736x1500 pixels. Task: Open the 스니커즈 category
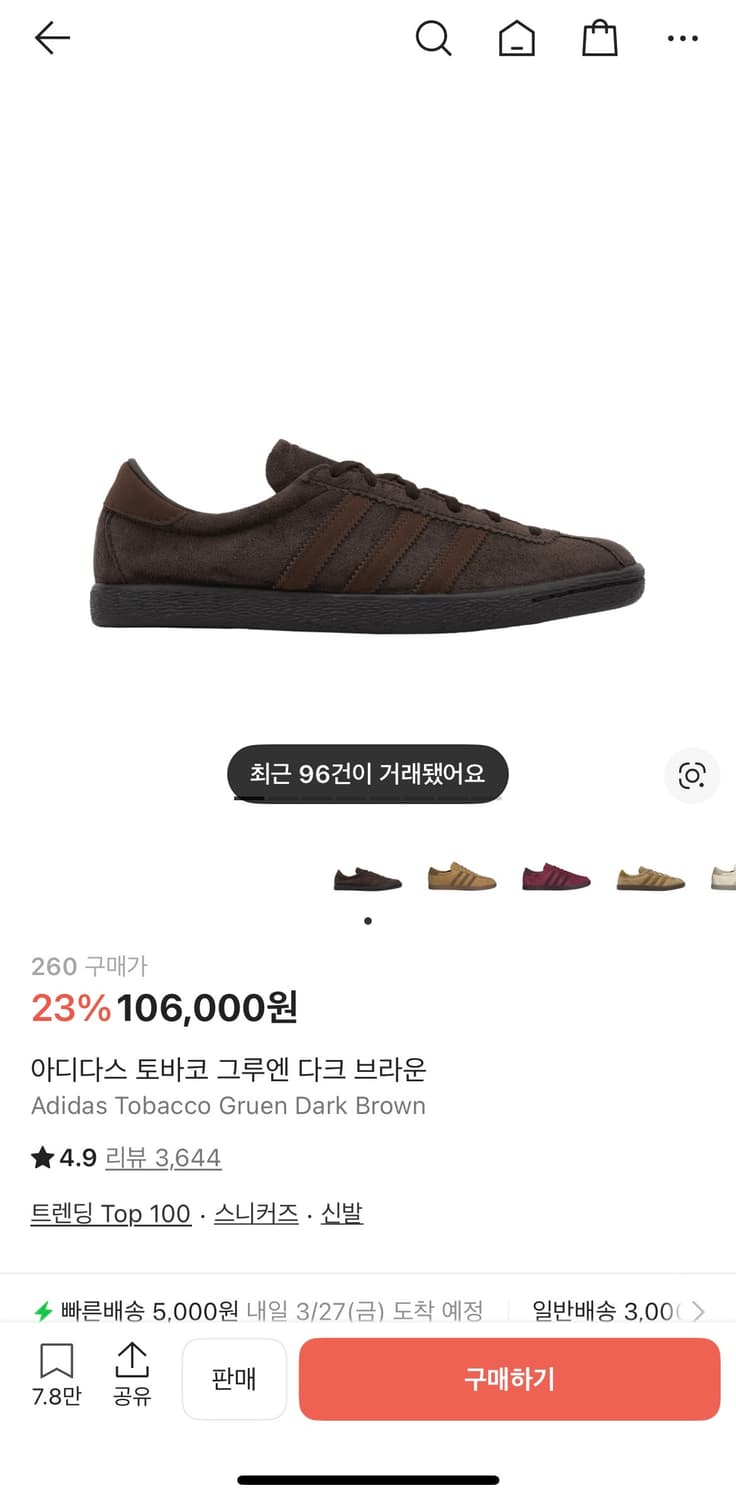[255, 1213]
